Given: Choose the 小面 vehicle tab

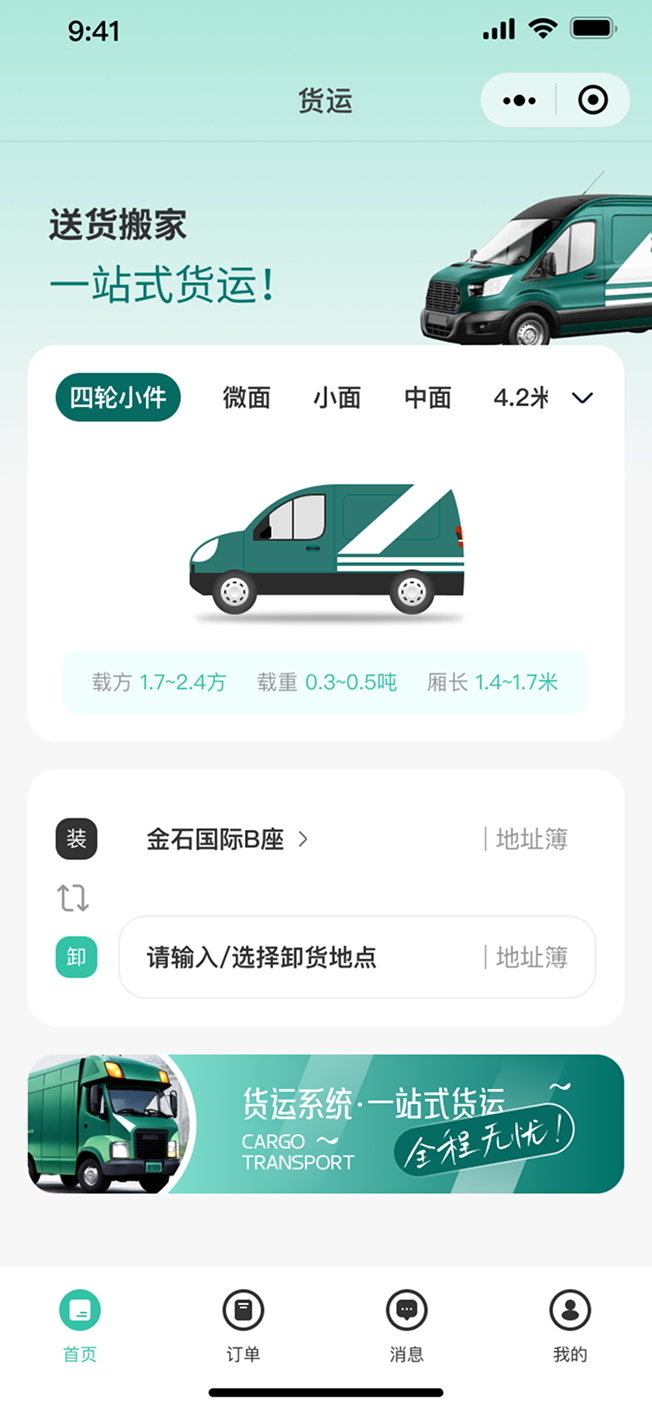Looking at the screenshot, I should coord(337,398).
